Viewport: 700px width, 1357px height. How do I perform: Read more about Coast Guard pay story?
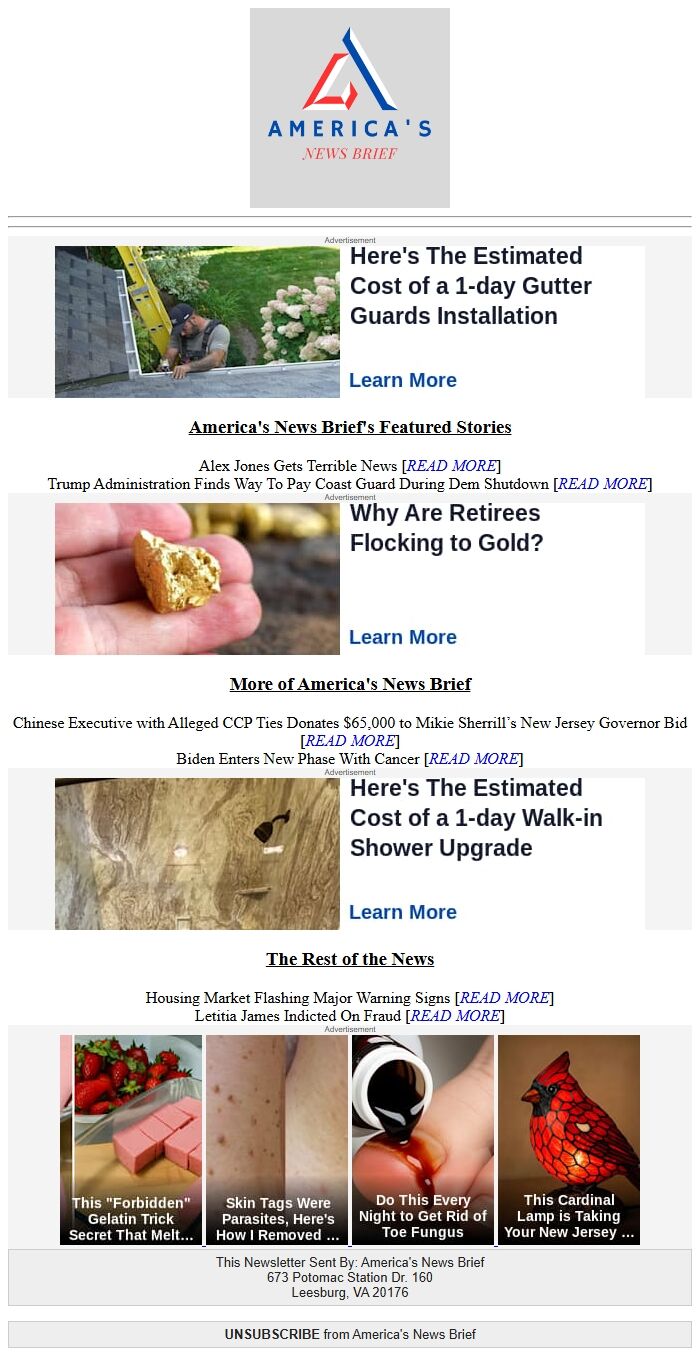point(603,484)
